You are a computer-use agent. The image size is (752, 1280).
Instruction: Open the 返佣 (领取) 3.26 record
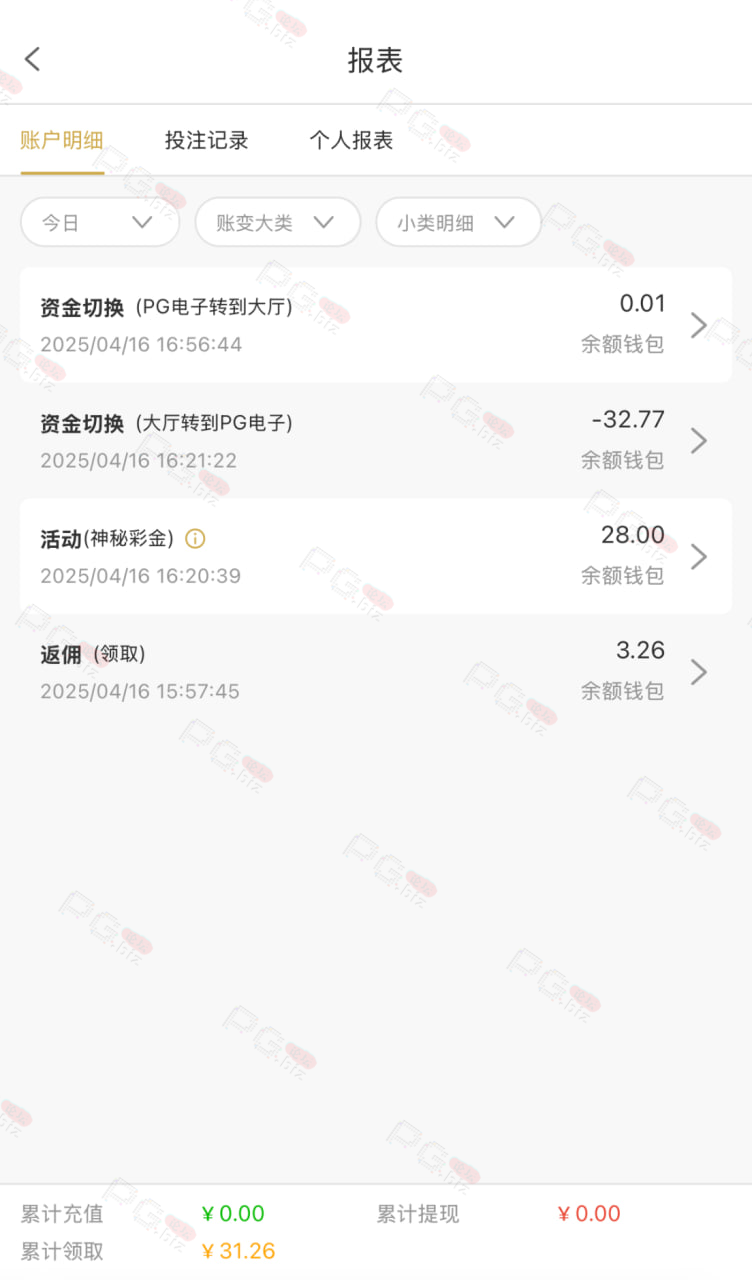coord(376,671)
